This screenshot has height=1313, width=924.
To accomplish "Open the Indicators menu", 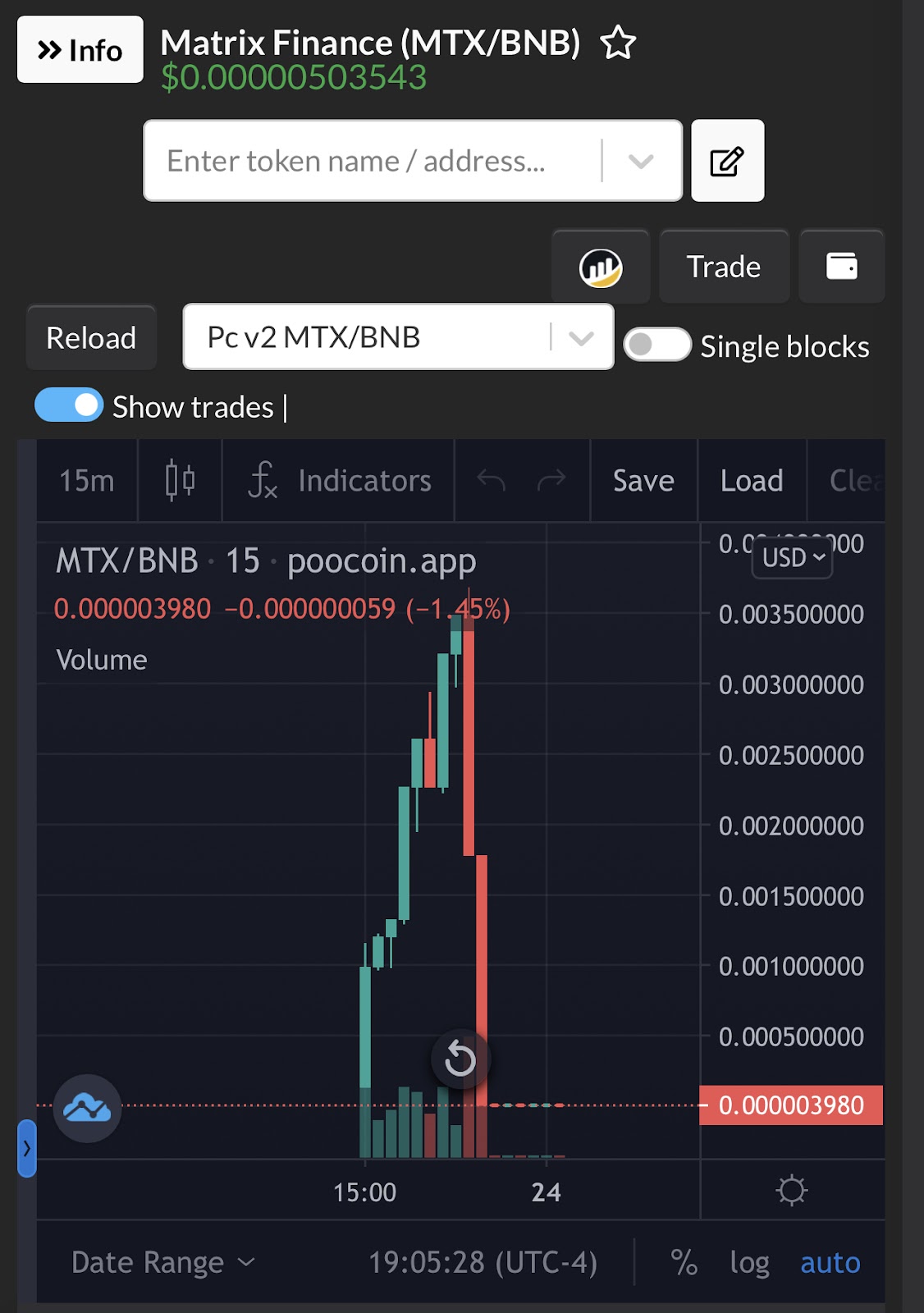I will [x=339, y=481].
